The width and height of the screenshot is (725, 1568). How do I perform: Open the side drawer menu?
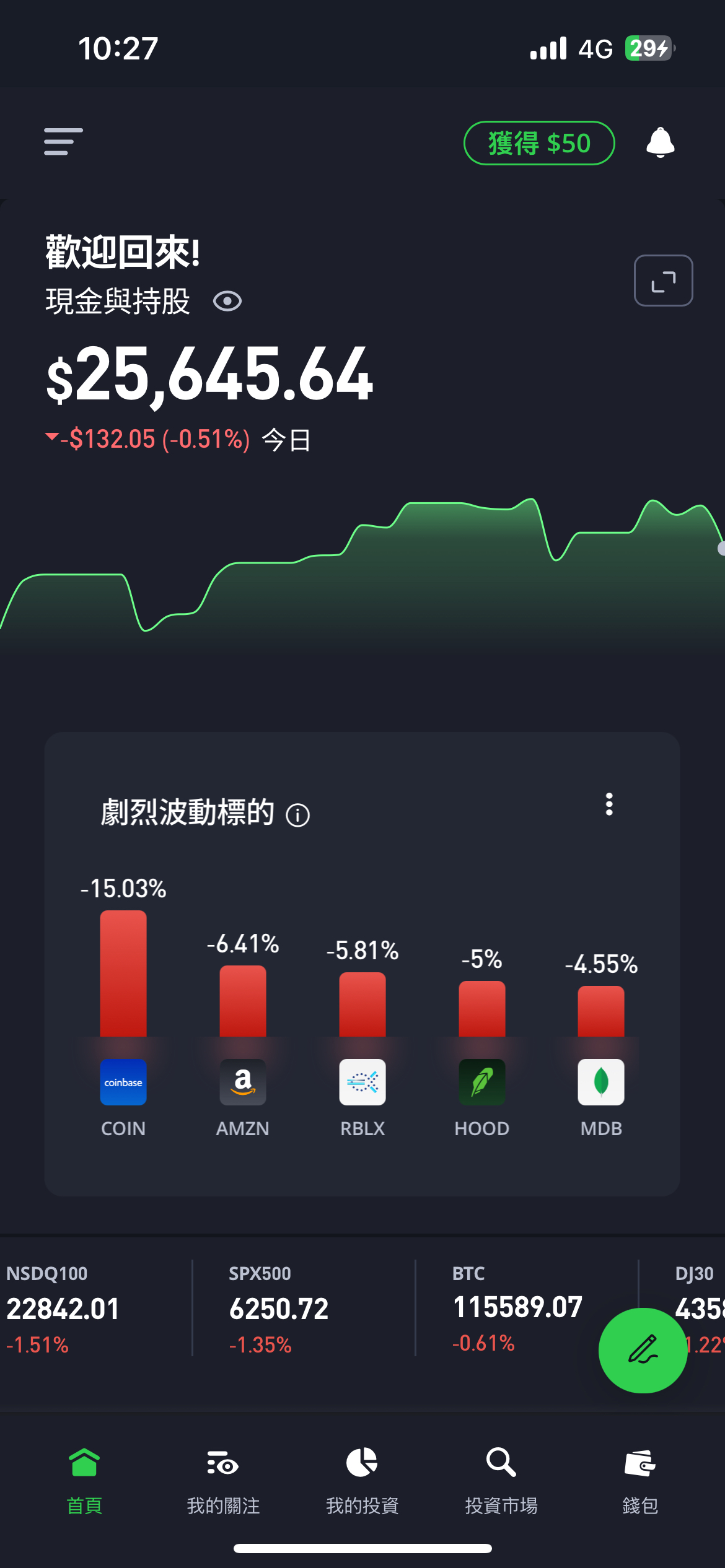(63, 142)
